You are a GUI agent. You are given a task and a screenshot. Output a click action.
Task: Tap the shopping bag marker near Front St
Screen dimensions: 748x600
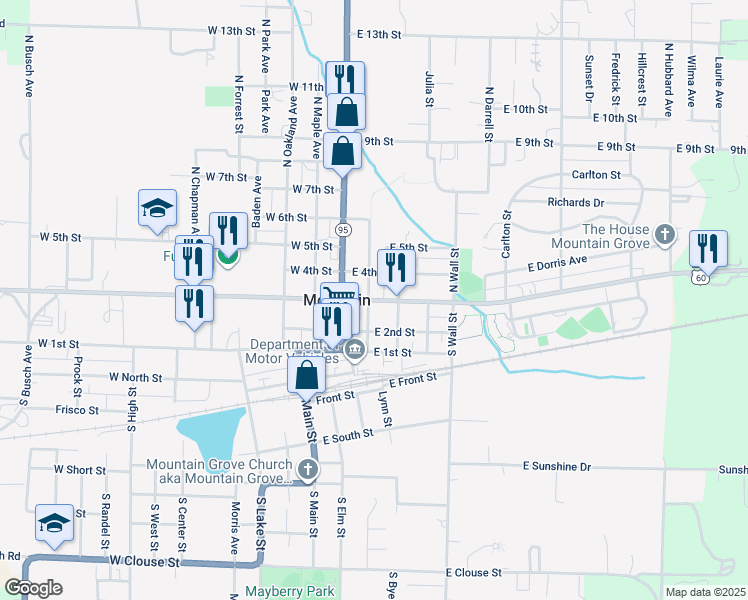pyautogui.click(x=307, y=377)
